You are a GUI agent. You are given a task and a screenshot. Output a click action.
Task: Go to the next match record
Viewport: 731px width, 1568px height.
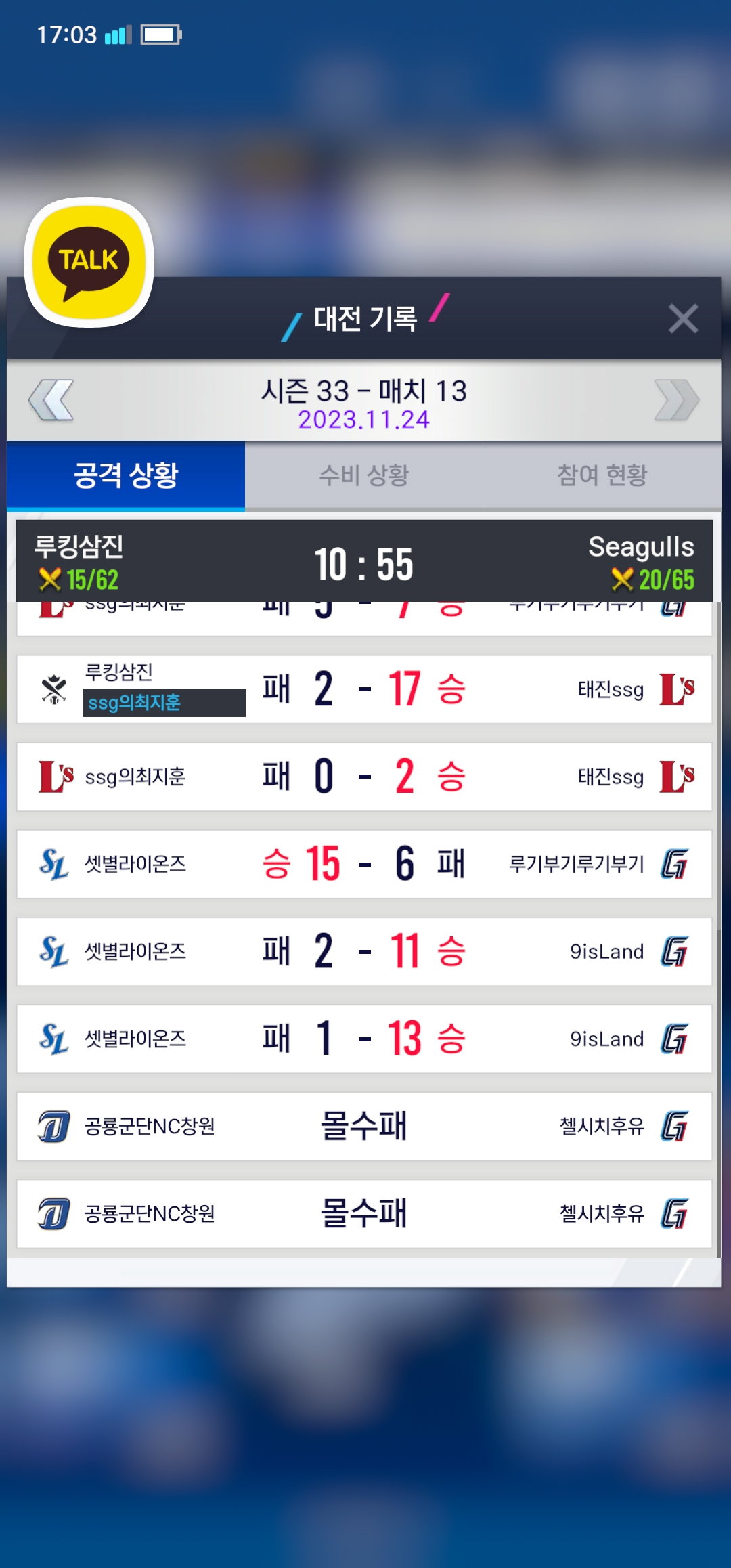pos(676,400)
